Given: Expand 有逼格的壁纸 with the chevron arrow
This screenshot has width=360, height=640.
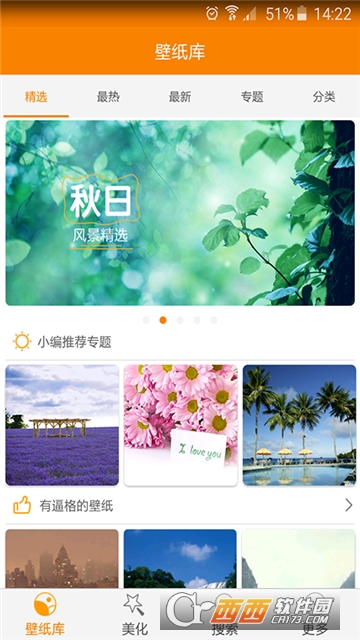Looking at the screenshot, I should point(349,505).
